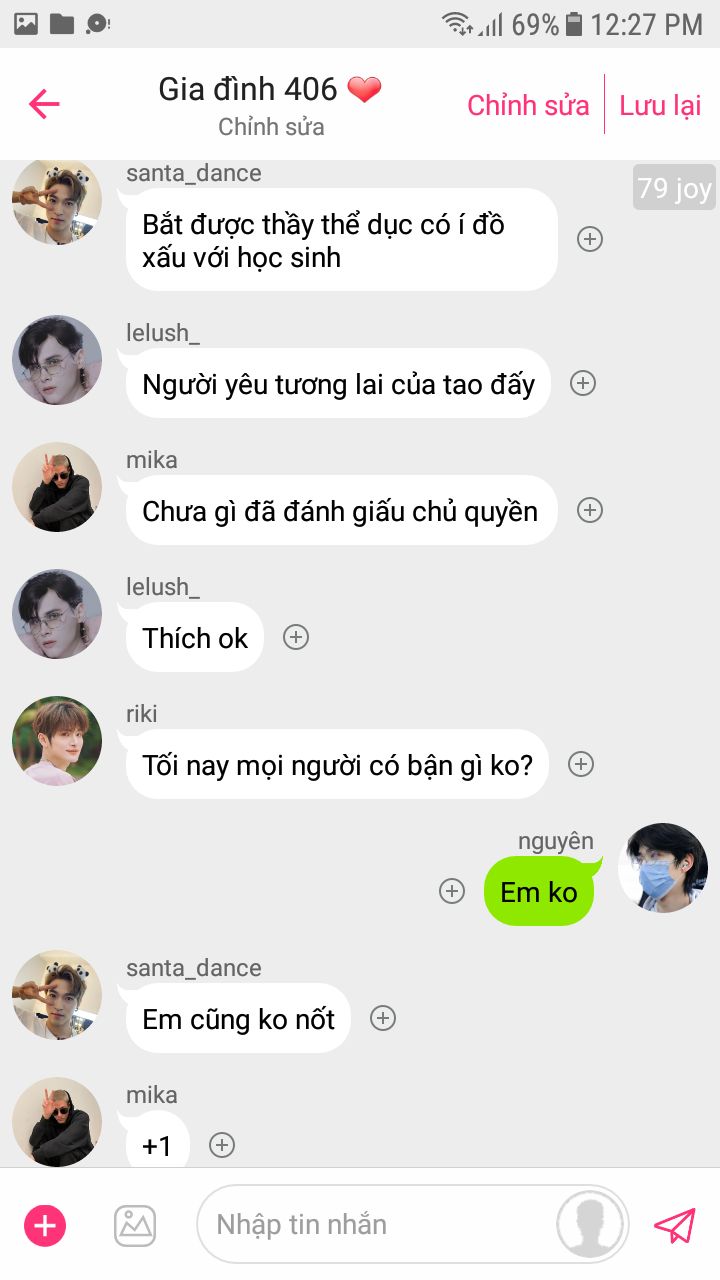Tap plus icon beside 'Bắt được thầy thể dục' message

point(590,239)
